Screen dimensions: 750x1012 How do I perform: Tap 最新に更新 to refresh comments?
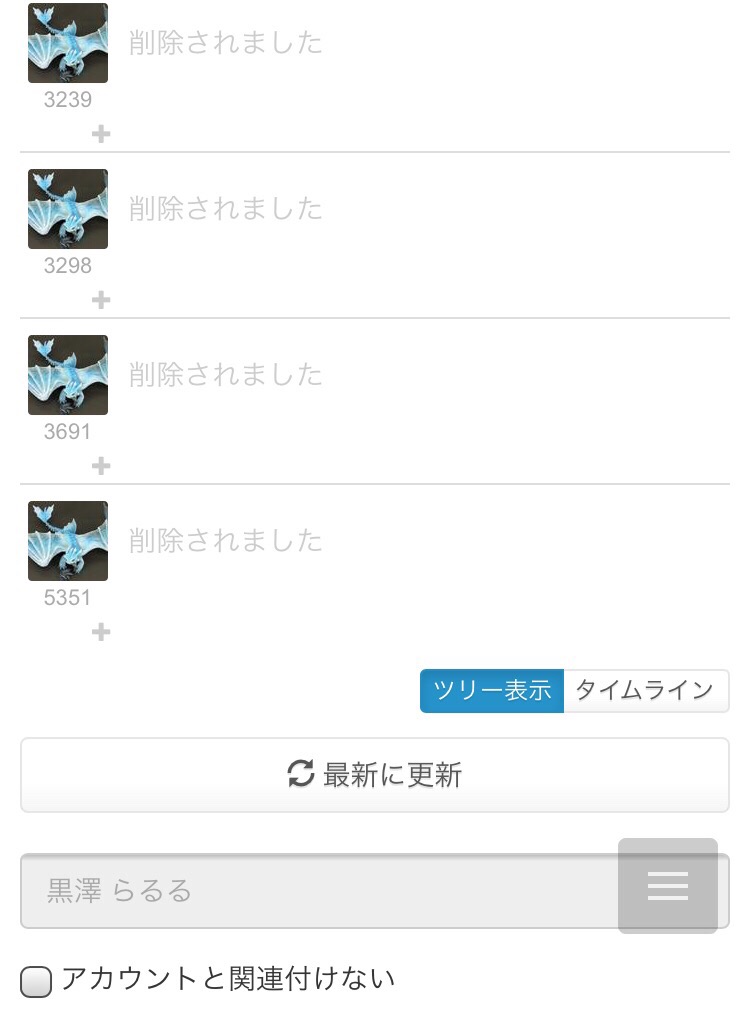(x=375, y=775)
